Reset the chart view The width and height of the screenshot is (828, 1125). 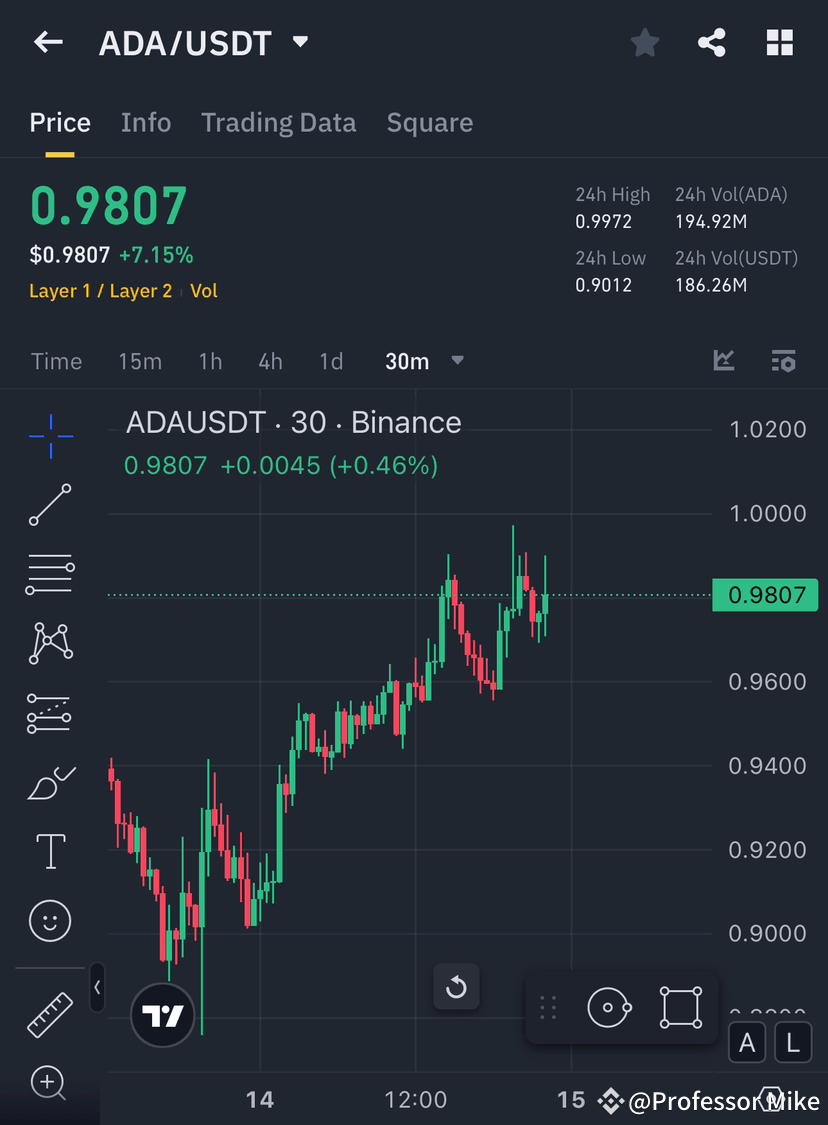click(x=456, y=987)
